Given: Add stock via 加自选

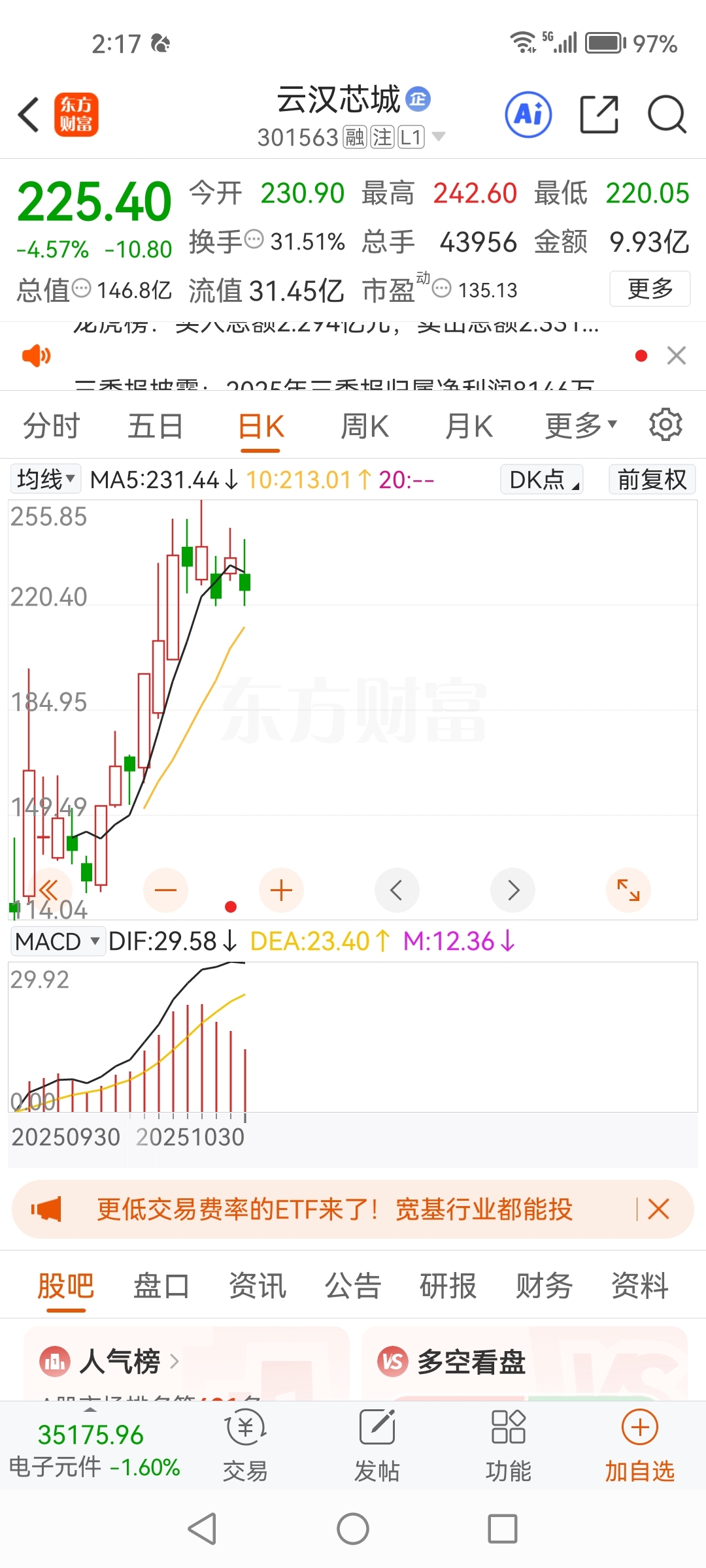Looking at the screenshot, I should (639, 1445).
